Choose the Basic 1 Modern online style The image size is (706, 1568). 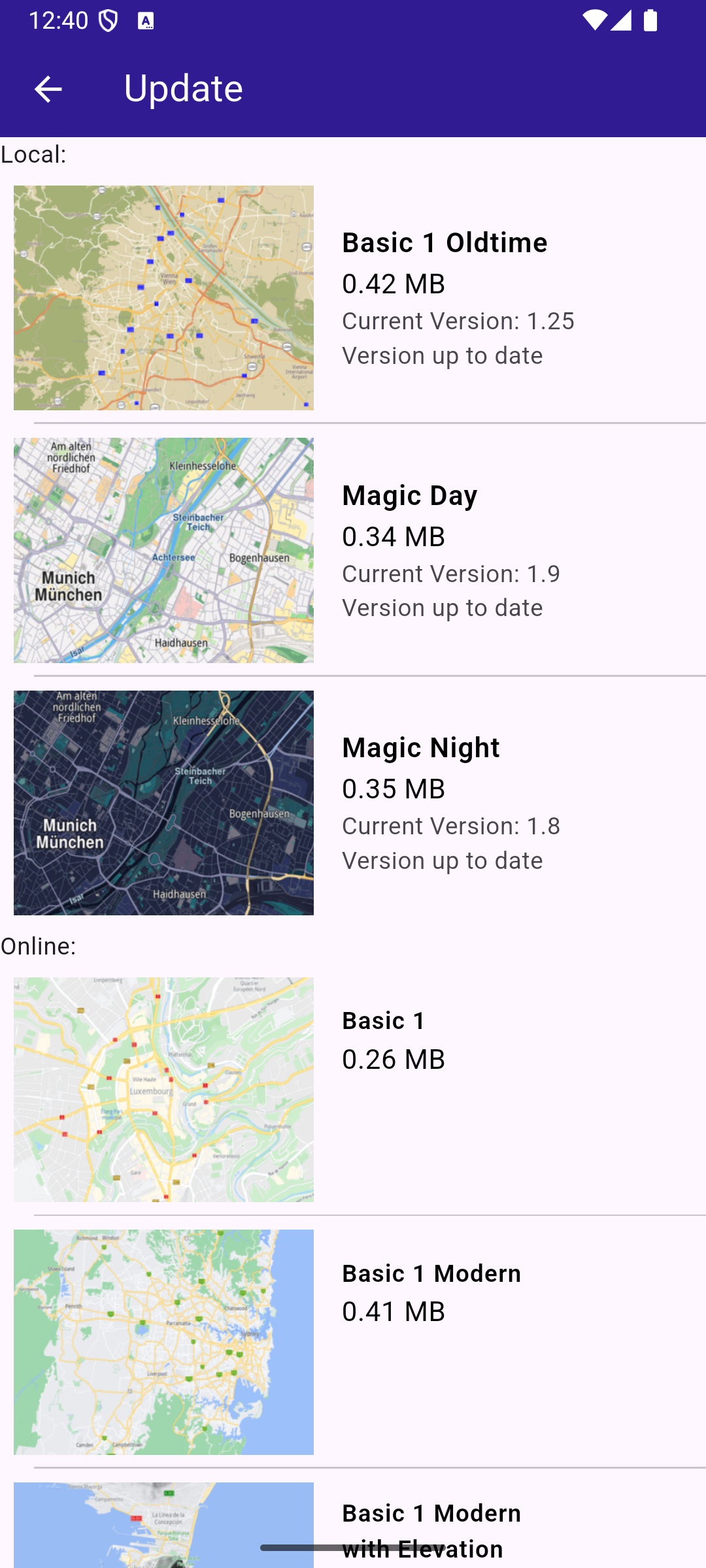[x=353, y=1341]
